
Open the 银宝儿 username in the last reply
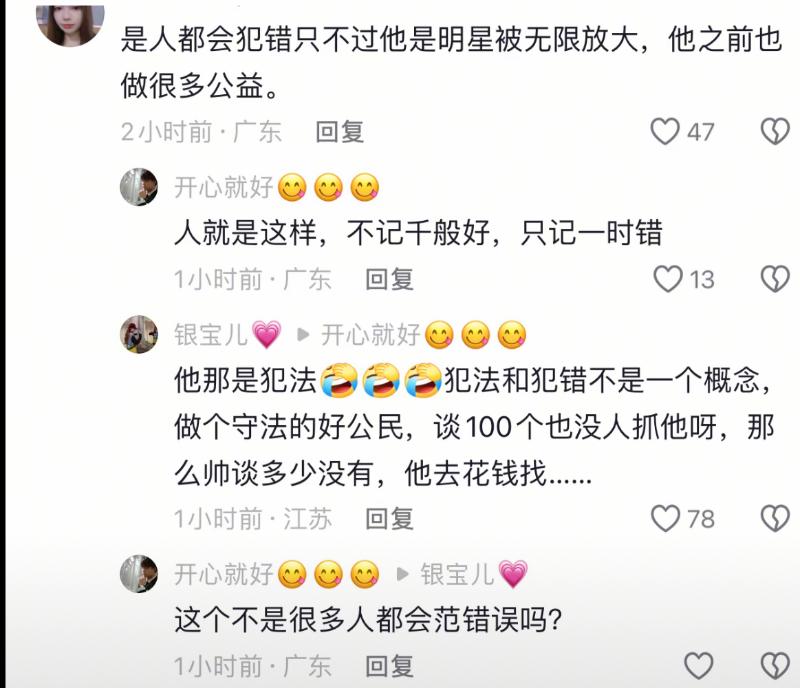[457, 574]
